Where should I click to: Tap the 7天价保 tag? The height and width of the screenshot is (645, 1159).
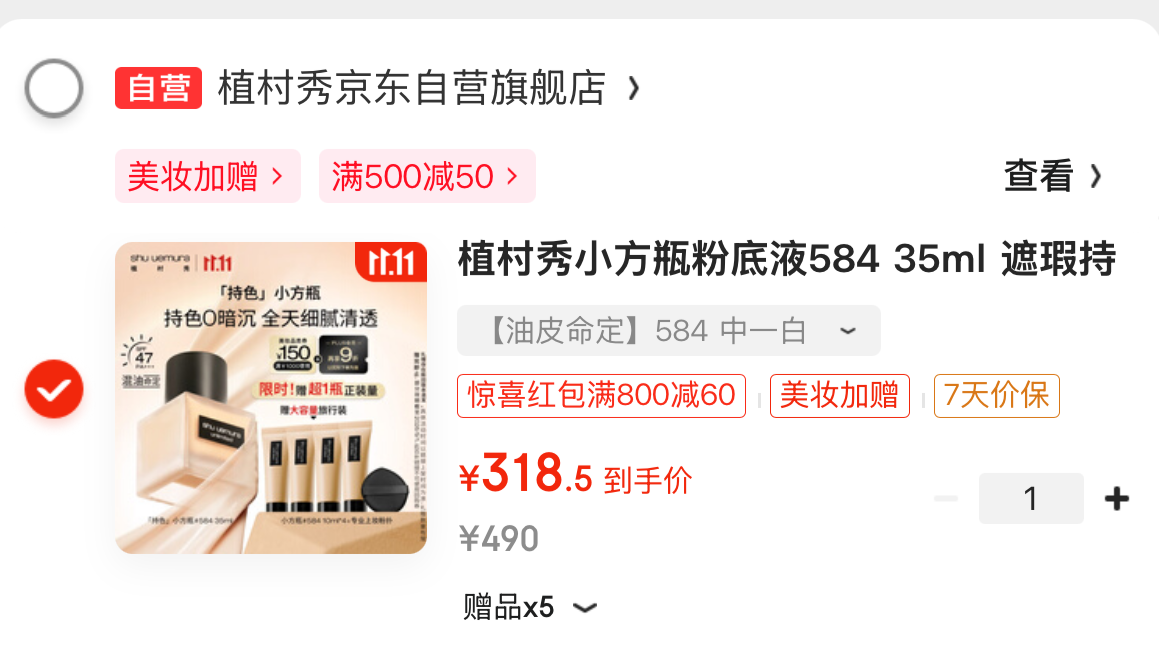(x=996, y=396)
